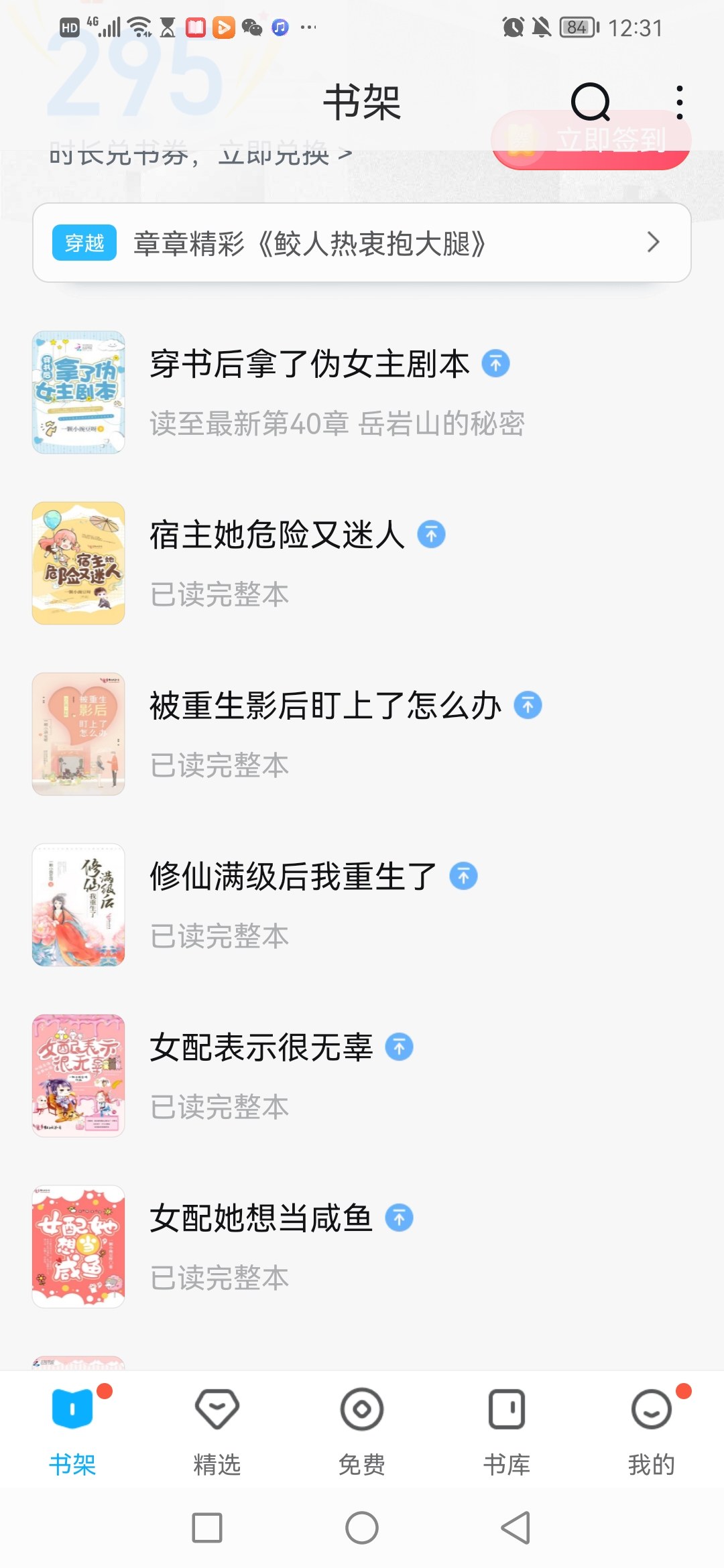Open the book 女配她想当咸鱼
This screenshot has height=1568, width=724.
tap(261, 1219)
